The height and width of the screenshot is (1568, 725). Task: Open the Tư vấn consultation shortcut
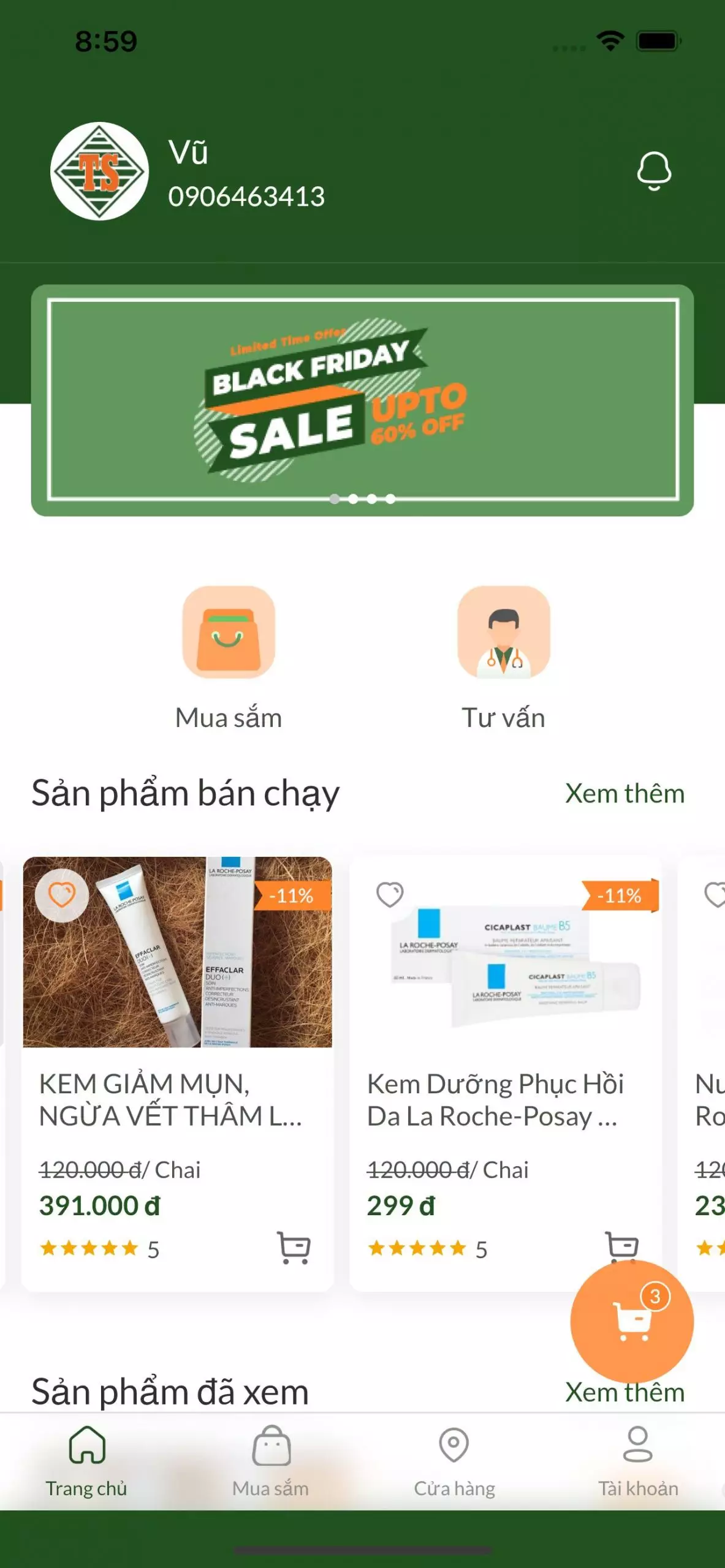(503, 632)
